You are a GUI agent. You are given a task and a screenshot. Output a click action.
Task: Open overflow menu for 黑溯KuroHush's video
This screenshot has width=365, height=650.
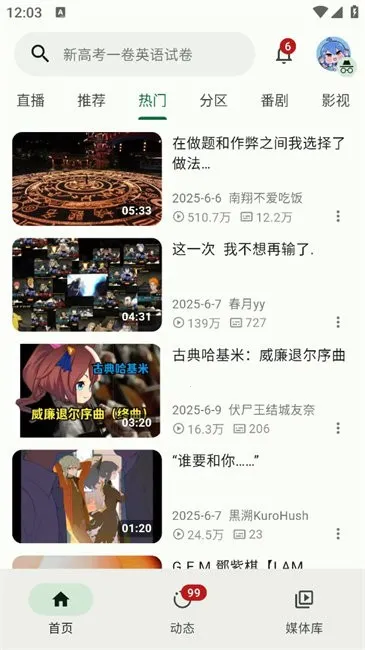pos(338,534)
